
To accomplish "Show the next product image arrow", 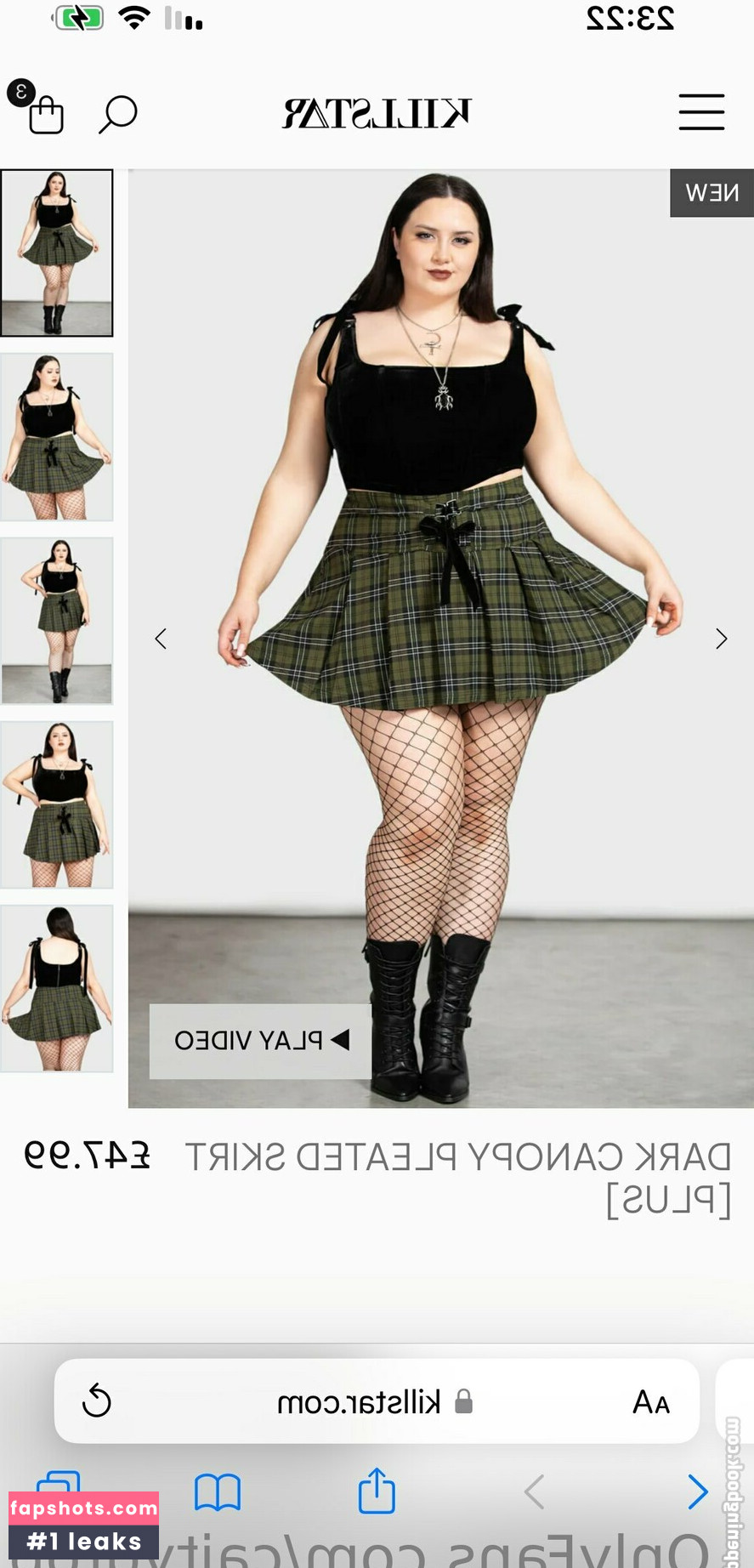I will (x=721, y=639).
